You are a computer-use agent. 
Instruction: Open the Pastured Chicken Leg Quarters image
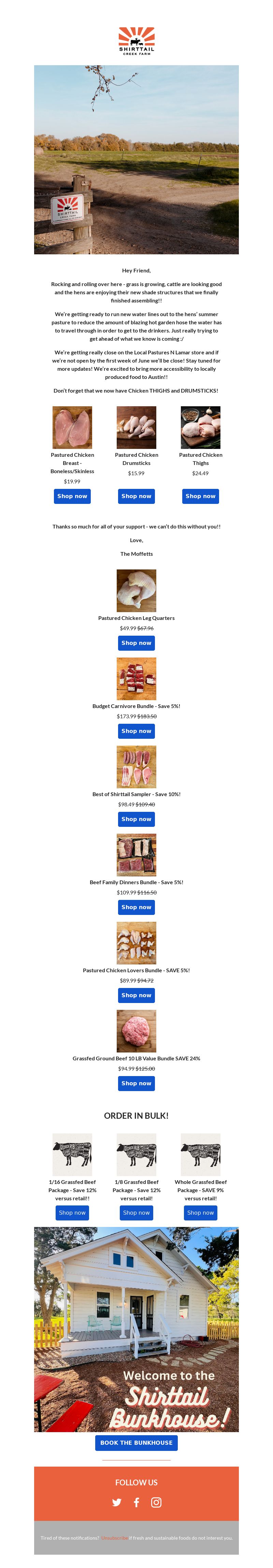click(x=136, y=591)
